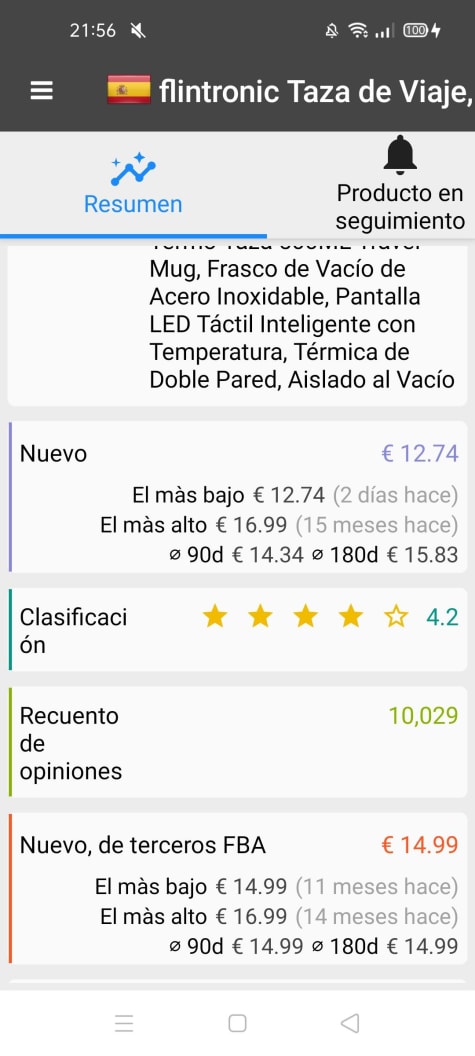Open the Nuevo price card
475x1056 pixels.
pyautogui.click(x=237, y=497)
